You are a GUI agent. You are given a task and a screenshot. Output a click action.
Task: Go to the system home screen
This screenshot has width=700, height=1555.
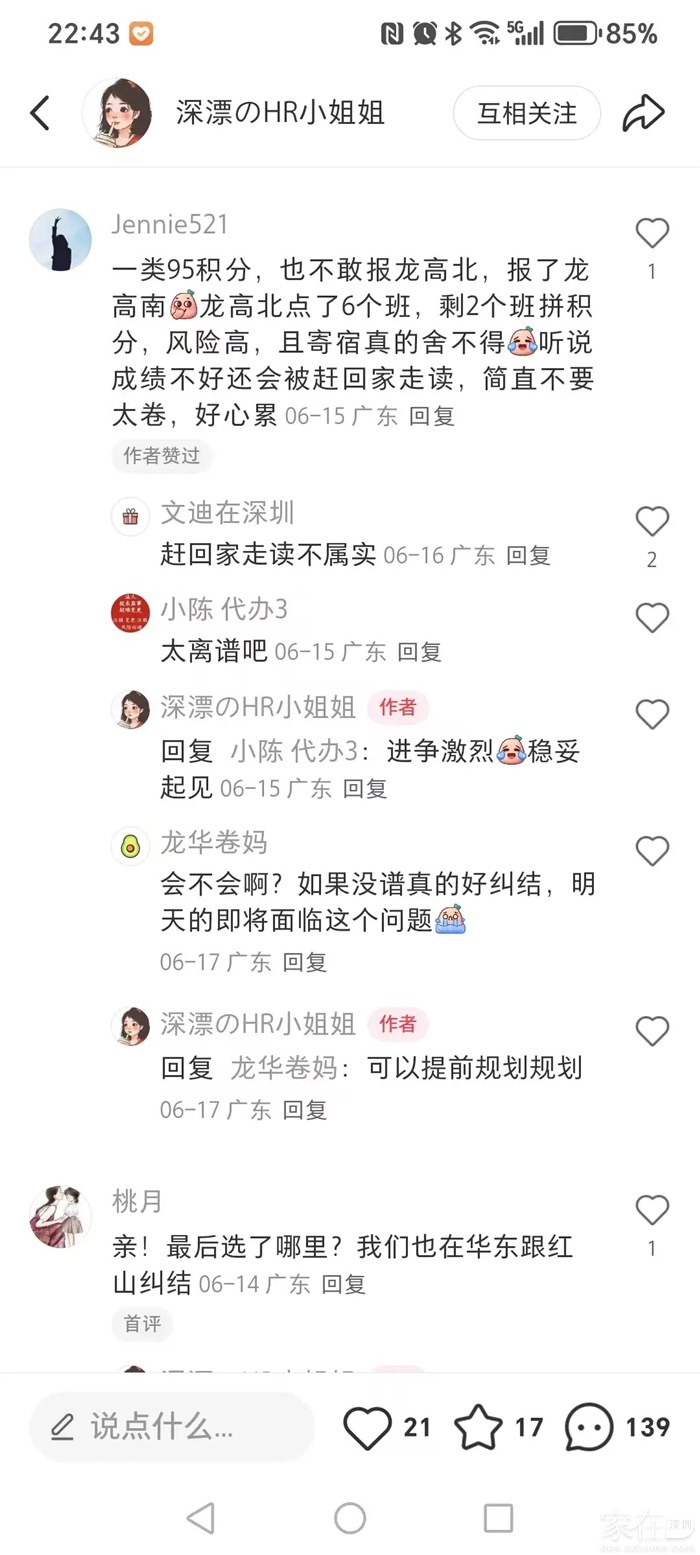coord(350,1518)
